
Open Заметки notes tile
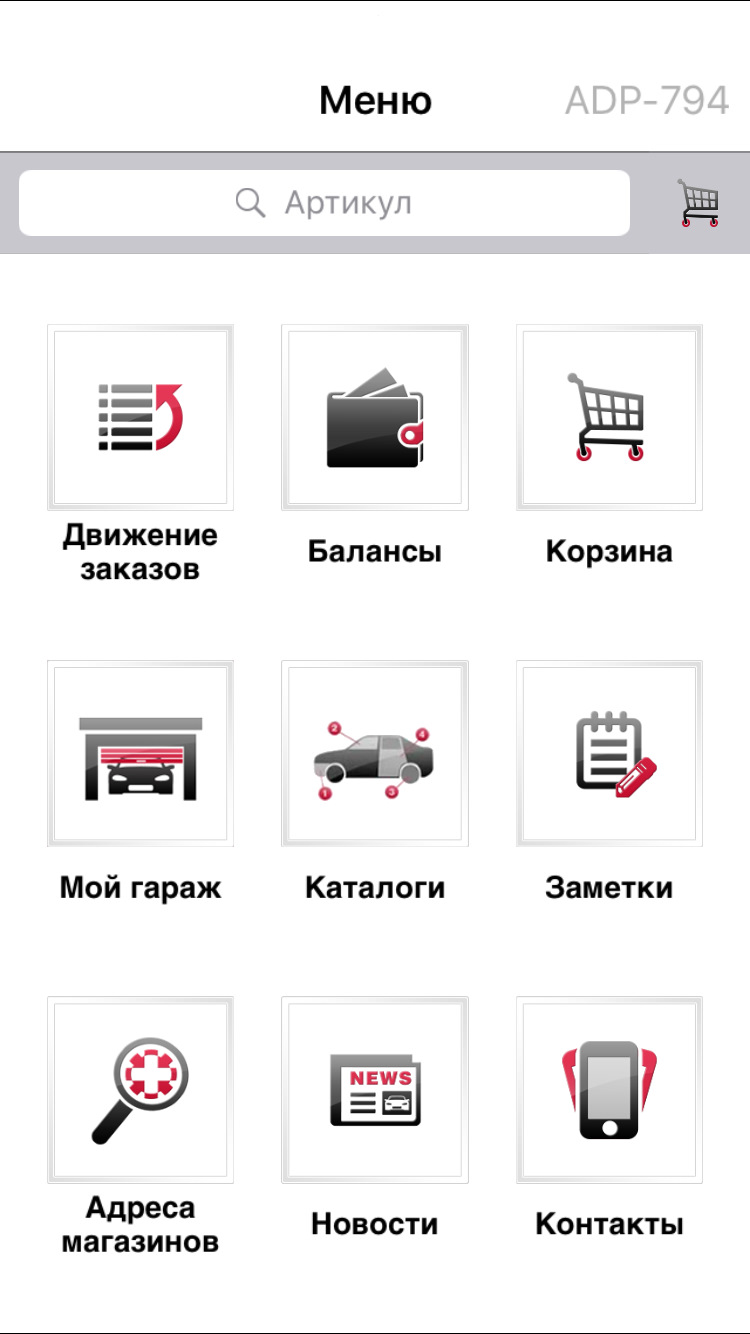609,753
